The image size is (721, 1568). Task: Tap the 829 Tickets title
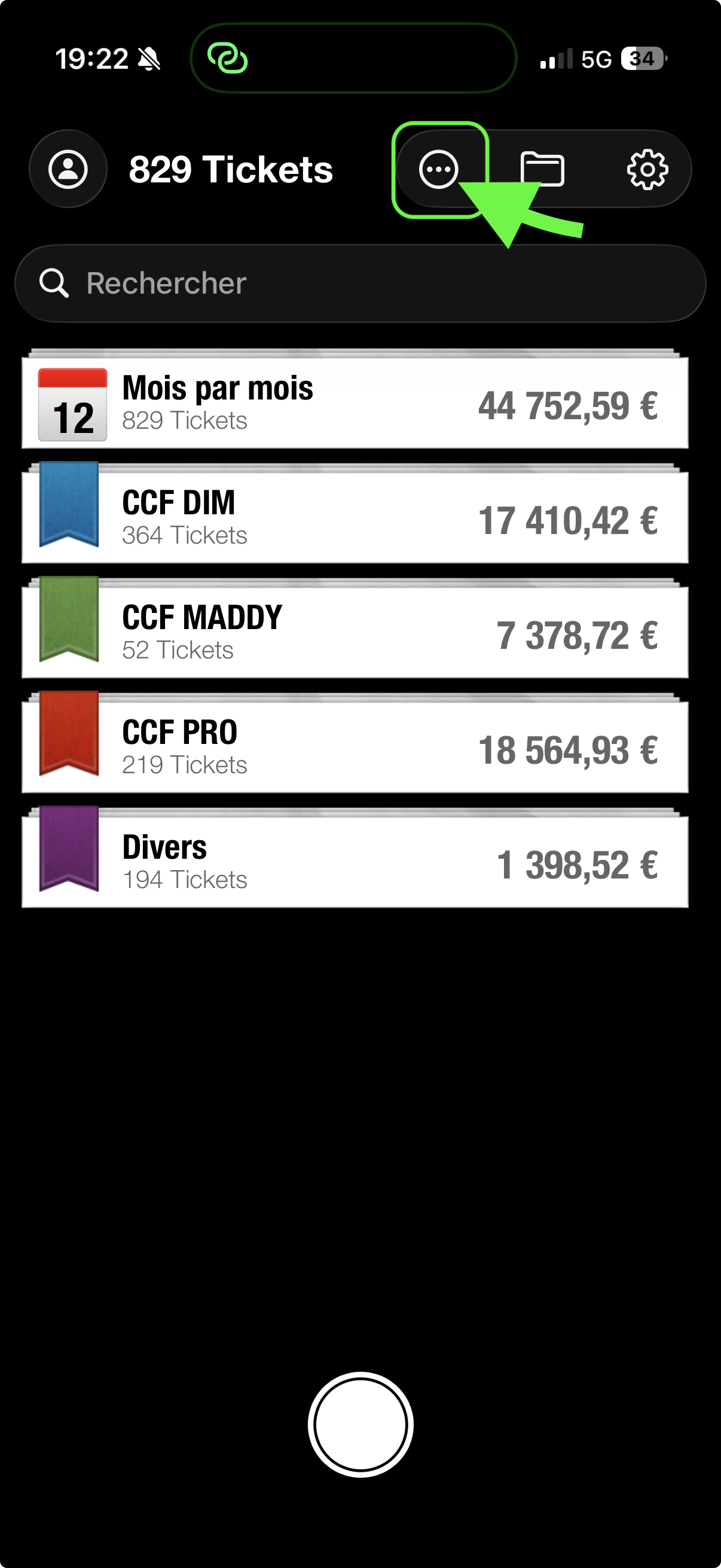coord(231,169)
